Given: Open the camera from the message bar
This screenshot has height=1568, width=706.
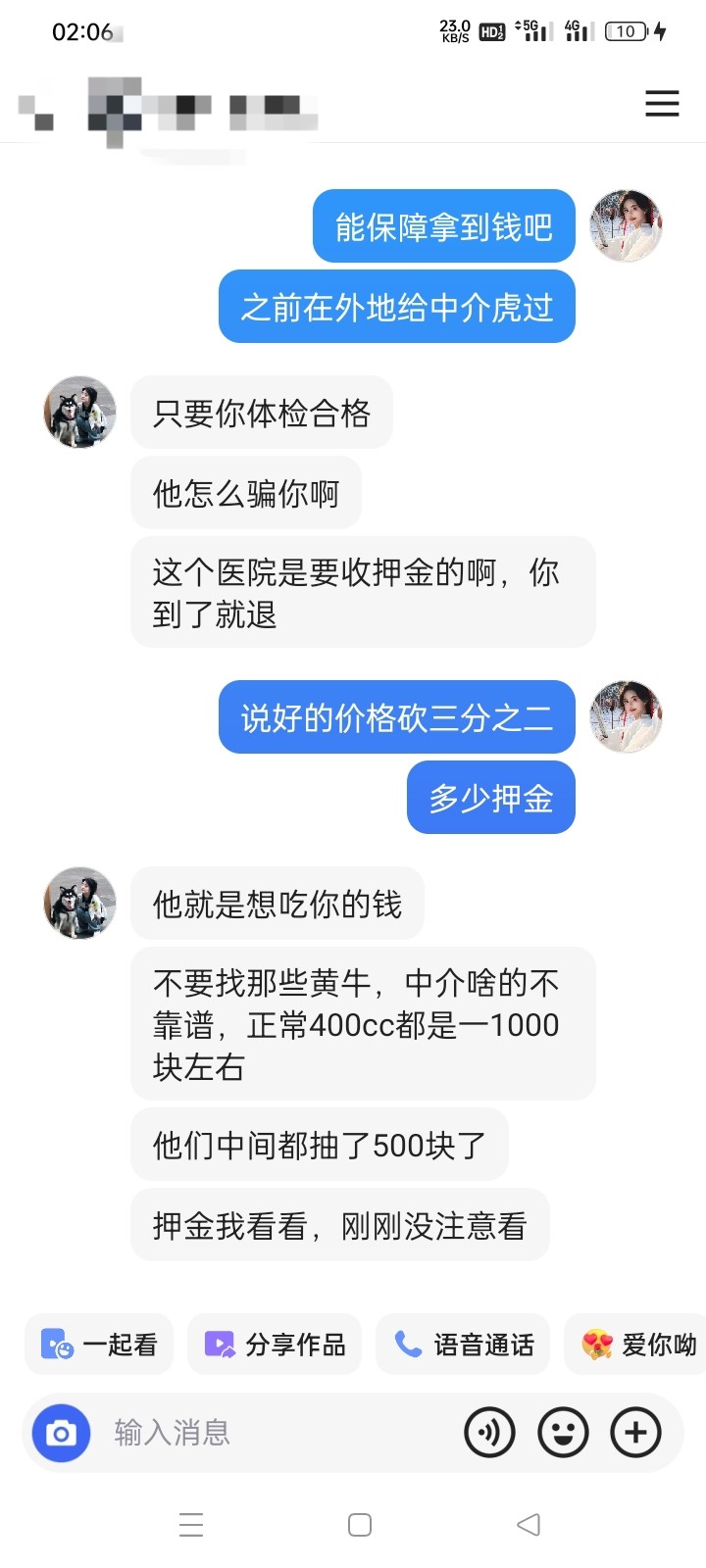Looking at the screenshot, I should coord(61,1434).
